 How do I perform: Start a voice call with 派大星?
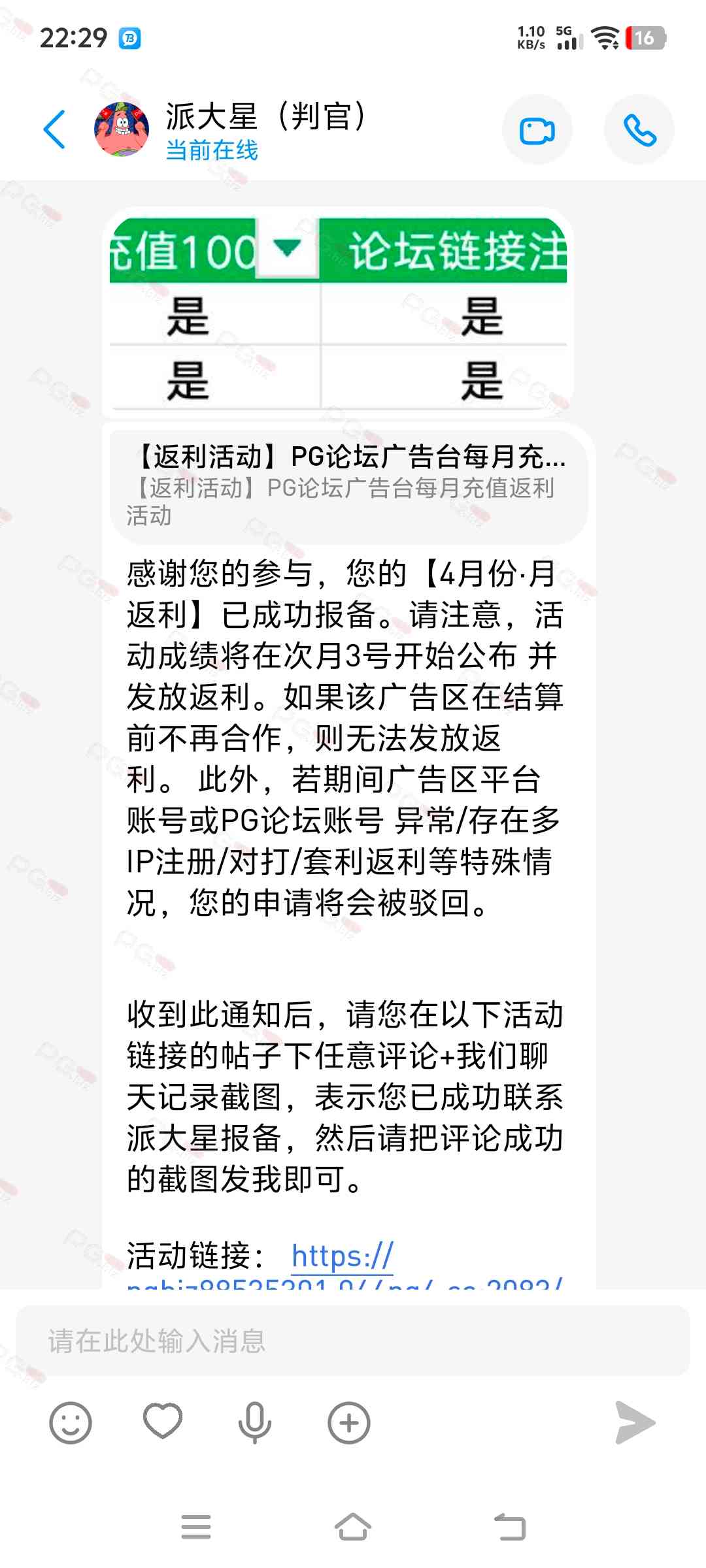tap(639, 130)
